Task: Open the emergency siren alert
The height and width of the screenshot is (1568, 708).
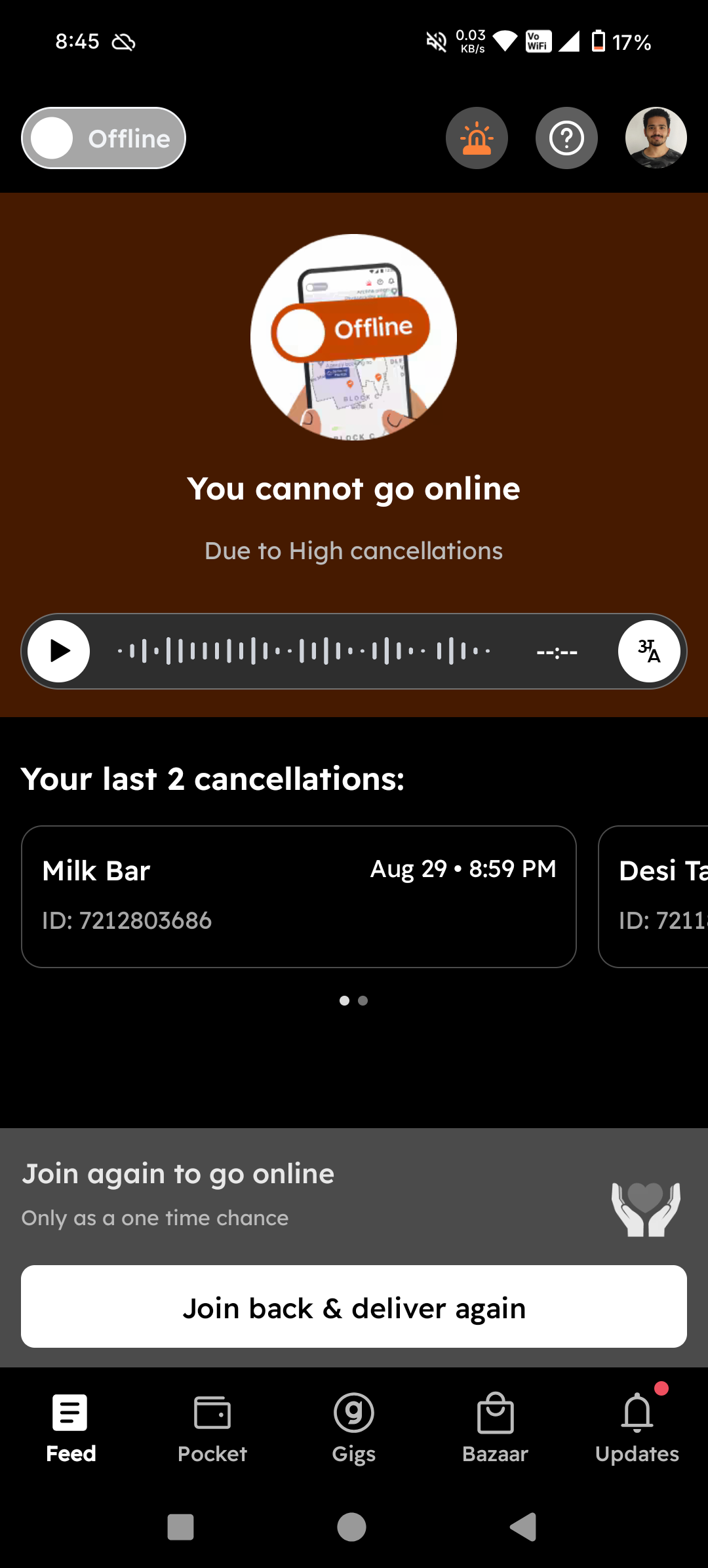Action: point(477,138)
